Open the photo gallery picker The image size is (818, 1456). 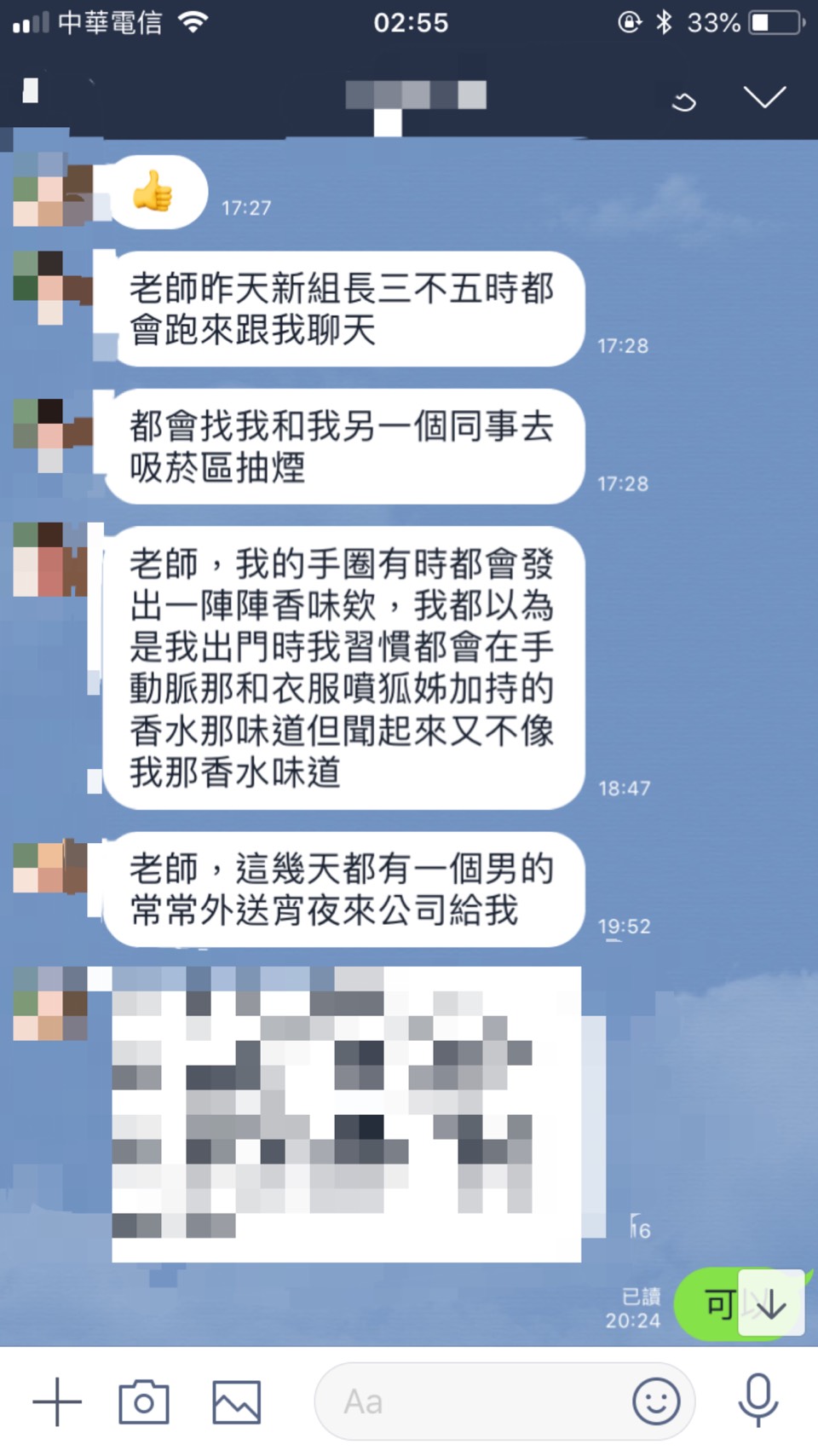click(236, 1401)
